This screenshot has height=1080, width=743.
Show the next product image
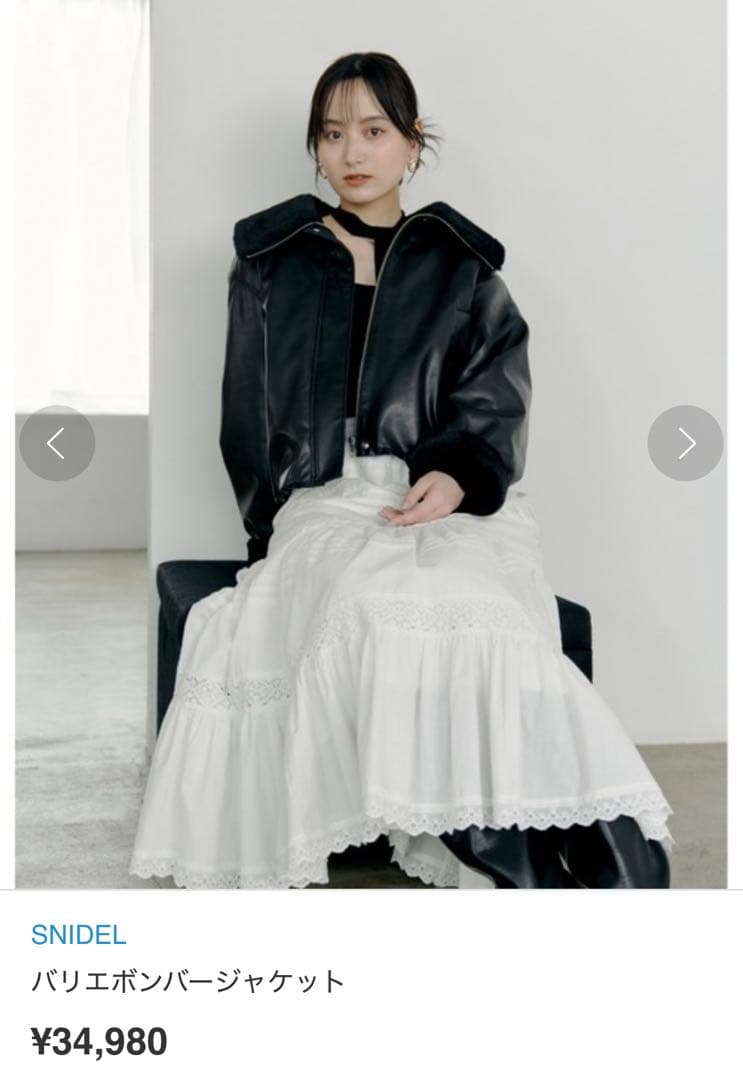pyautogui.click(x=685, y=443)
